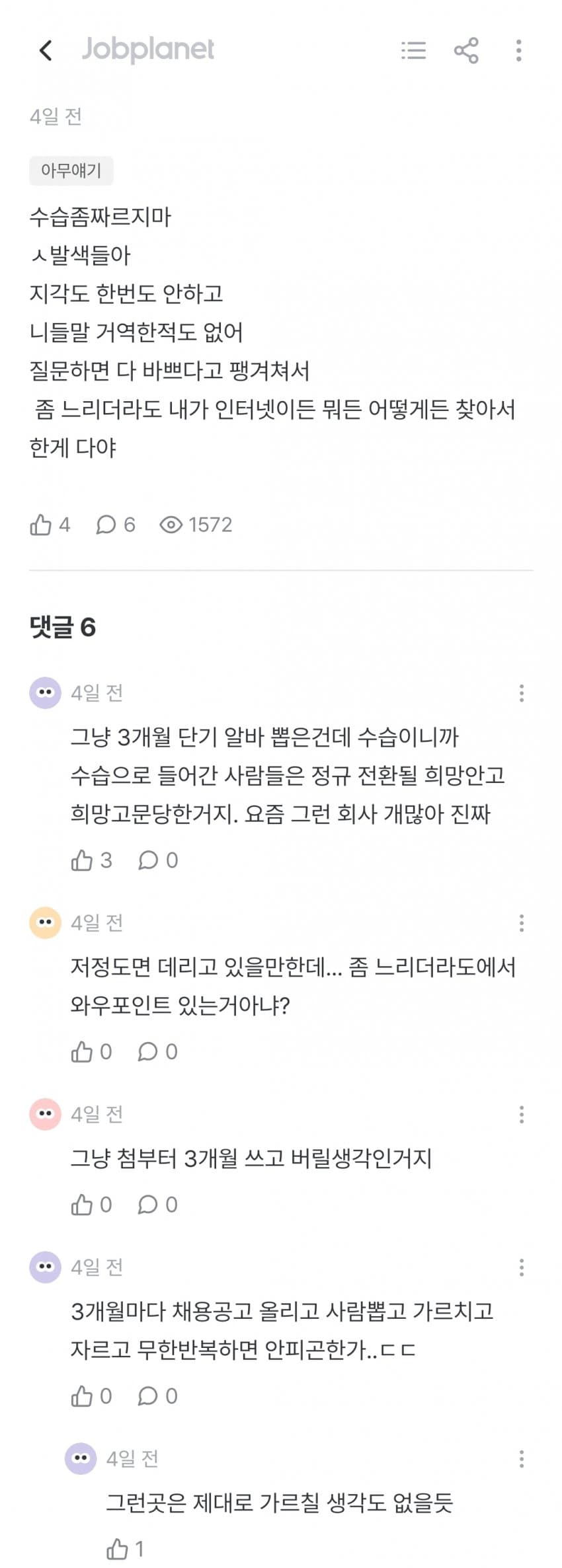This screenshot has height=1568, width=562.
Task: Open options for the 그런곳은 reply
Action: (x=522, y=1459)
